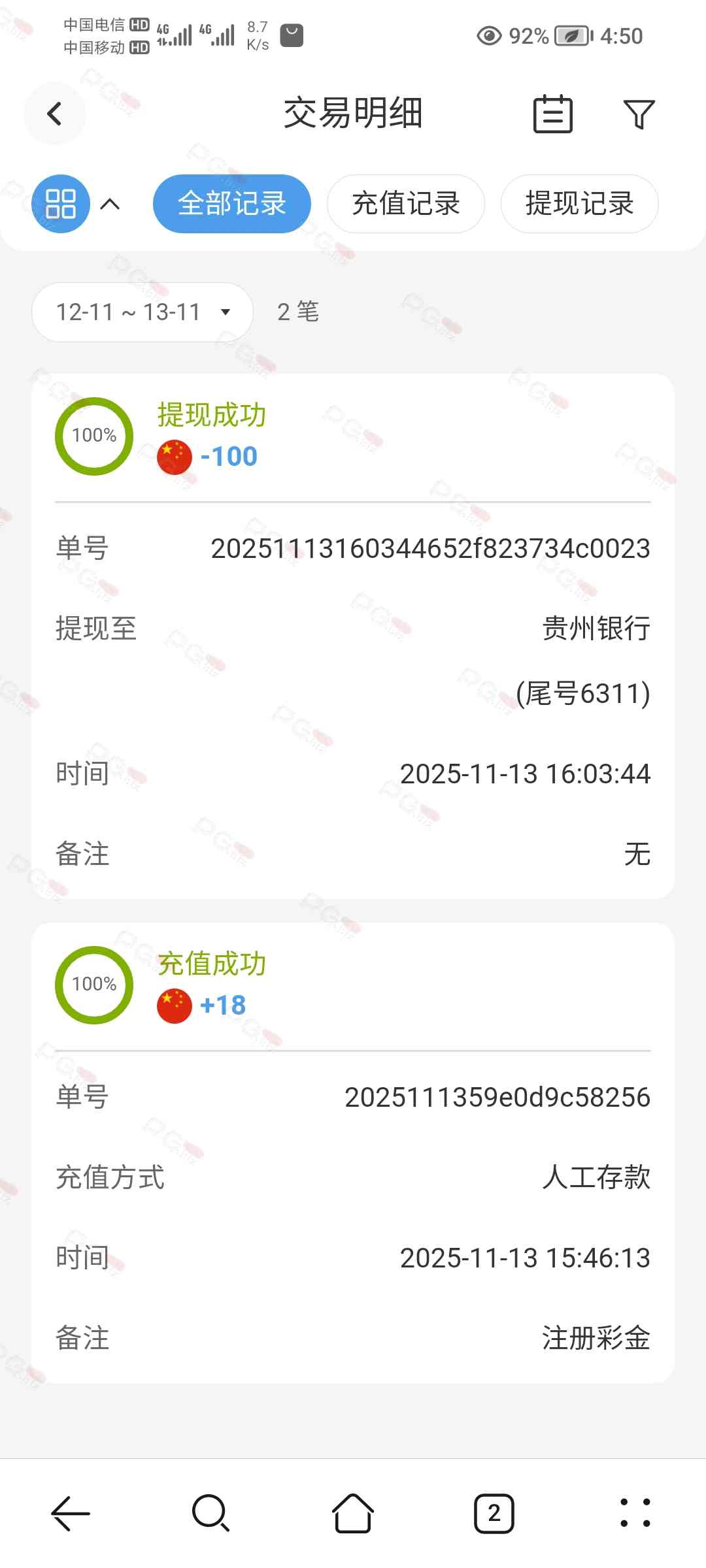The height and width of the screenshot is (1568, 706).
Task: Tap the blue grid category button
Action: (61, 204)
